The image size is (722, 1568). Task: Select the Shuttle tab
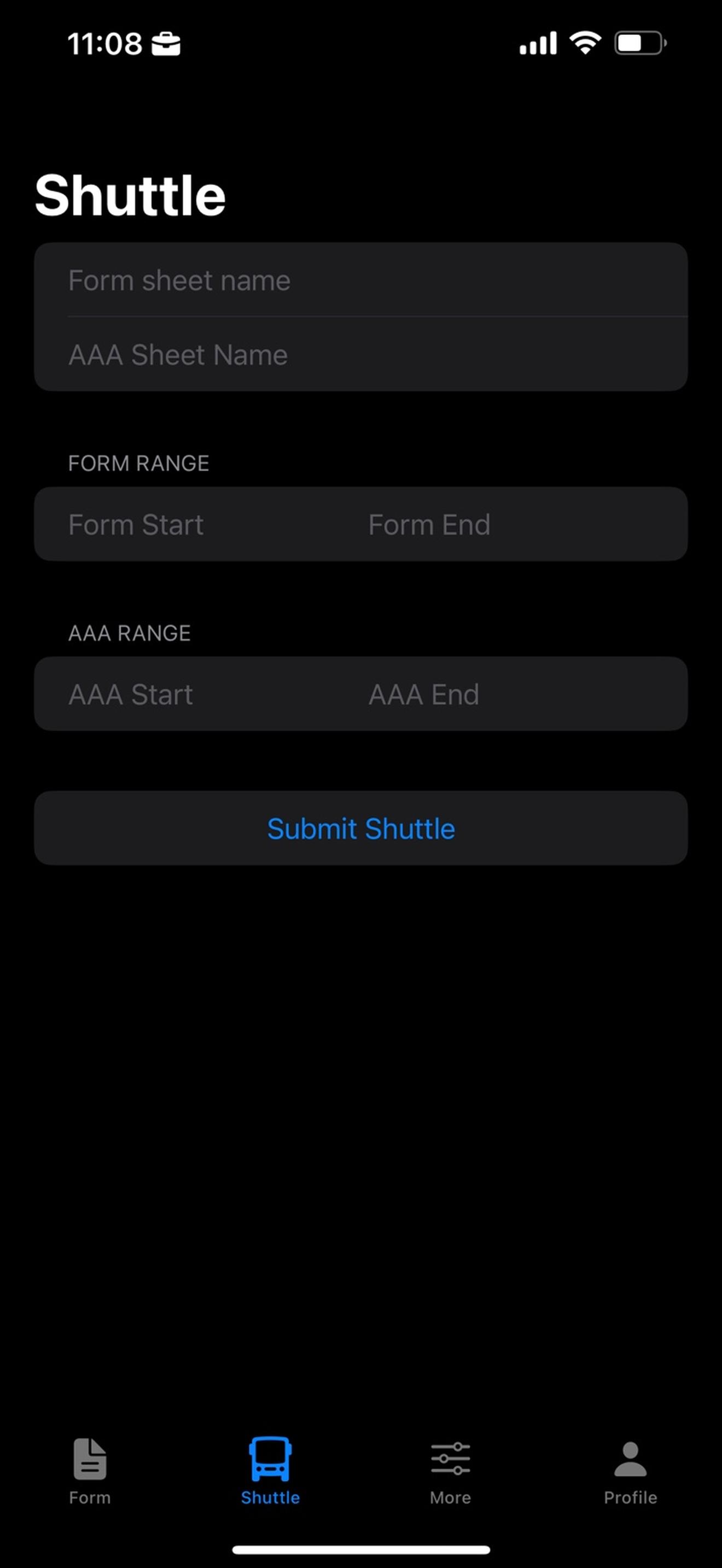(x=270, y=1471)
